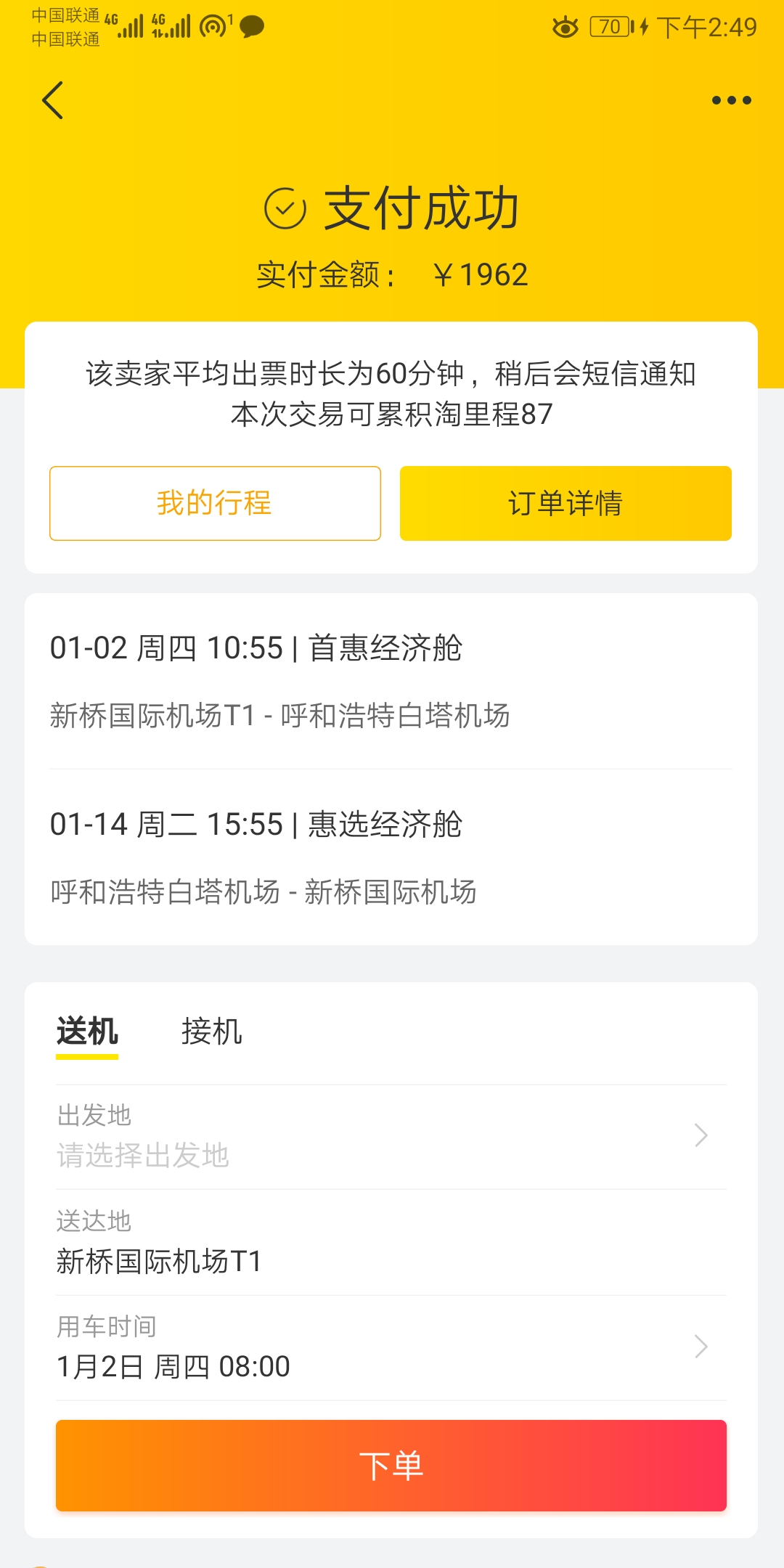This screenshot has width=784, height=1568.
Task: Open the three-dot overflow menu
Action: 731,100
